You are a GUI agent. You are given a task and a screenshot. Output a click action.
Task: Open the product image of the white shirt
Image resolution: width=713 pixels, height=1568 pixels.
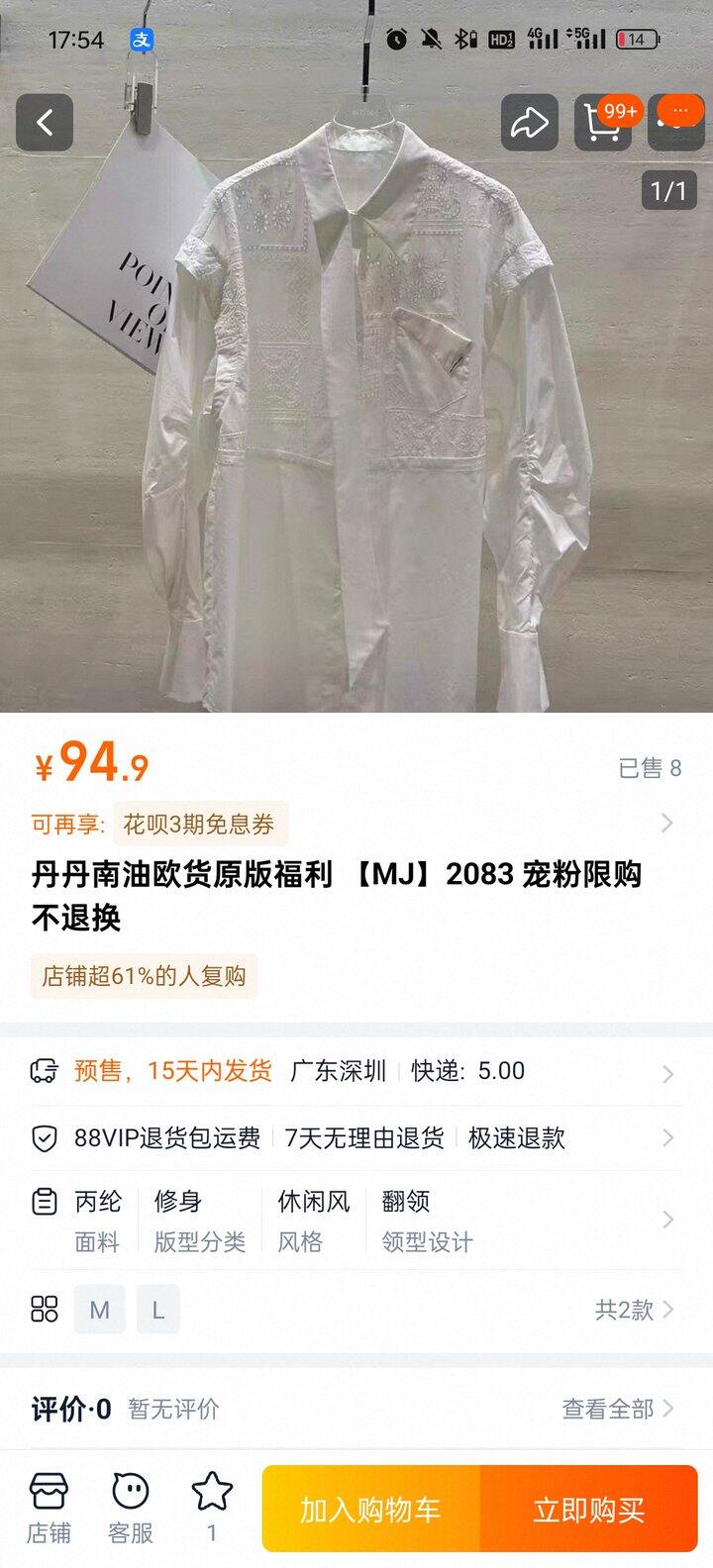coord(356,416)
